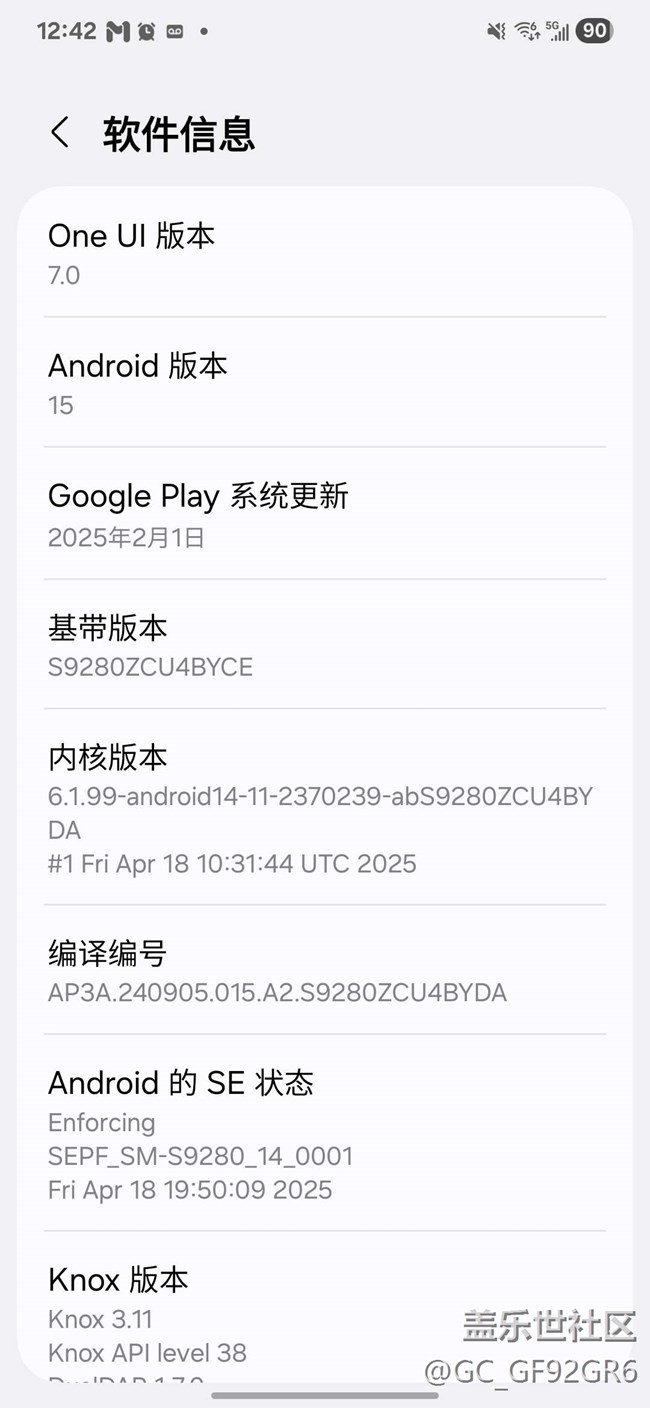Tap the 内核版本 row
Viewport: 650px width, 1408px height.
(324, 808)
